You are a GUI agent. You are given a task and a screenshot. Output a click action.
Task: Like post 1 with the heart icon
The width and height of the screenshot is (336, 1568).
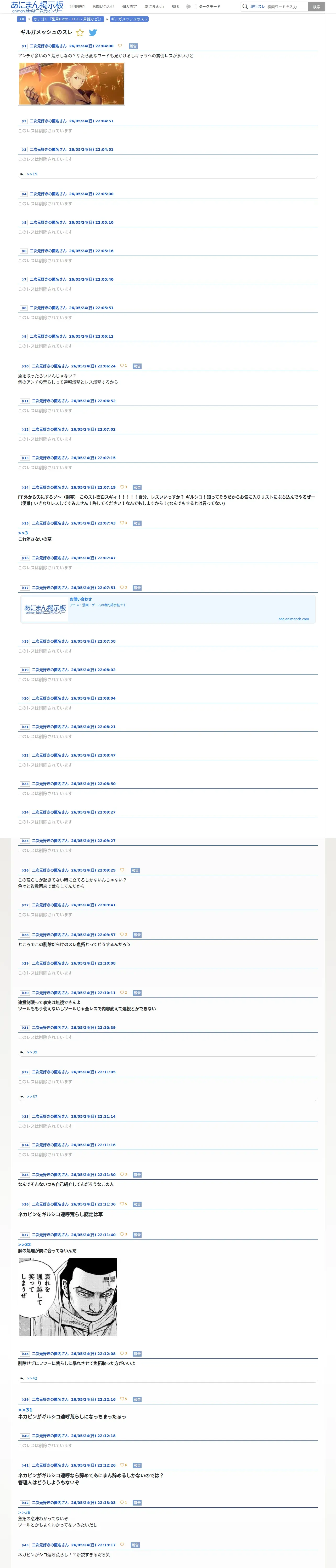pyautogui.click(x=120, y=46)
